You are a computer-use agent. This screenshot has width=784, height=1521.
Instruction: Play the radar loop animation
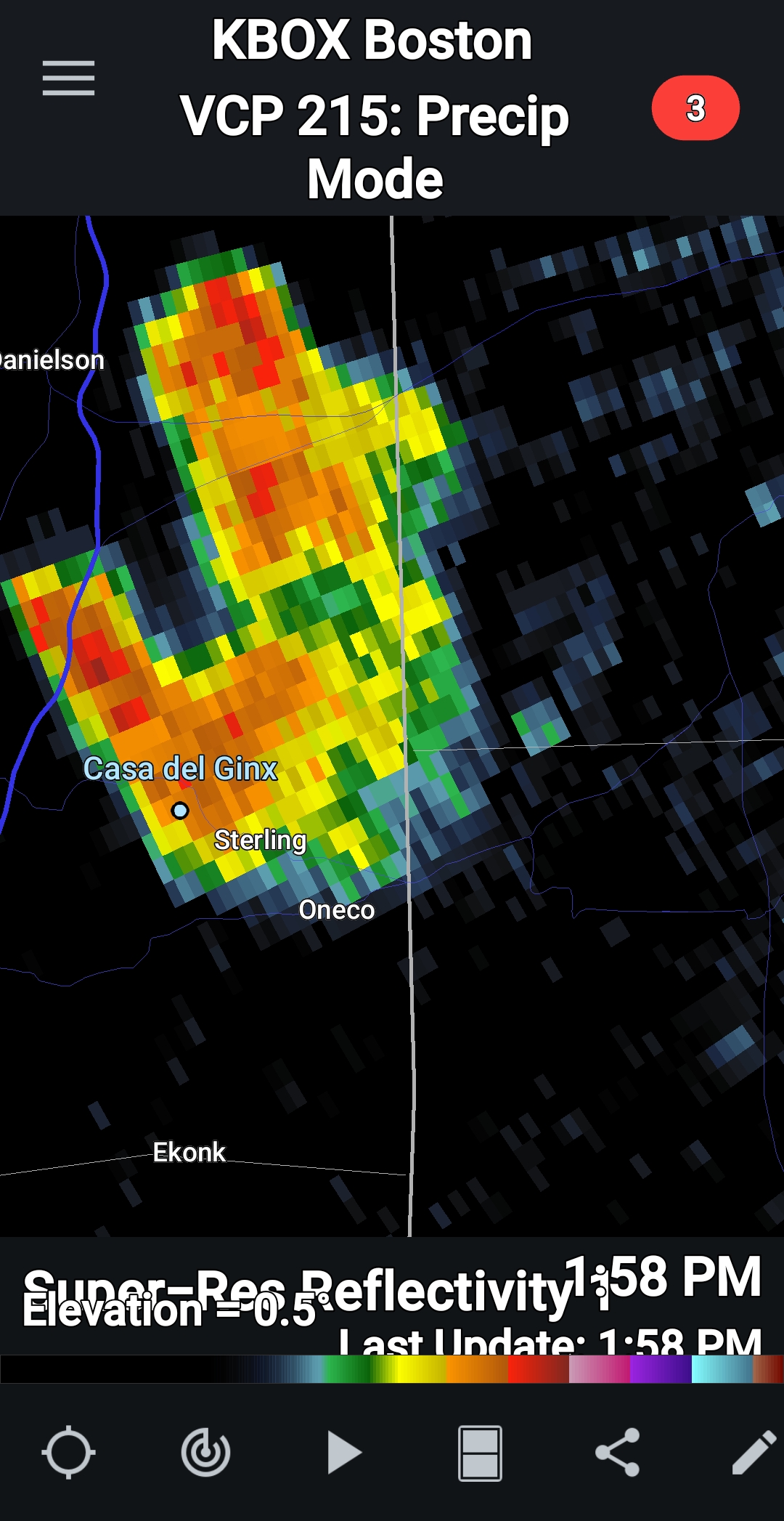pyautogui.click(x=343, y=1453)
